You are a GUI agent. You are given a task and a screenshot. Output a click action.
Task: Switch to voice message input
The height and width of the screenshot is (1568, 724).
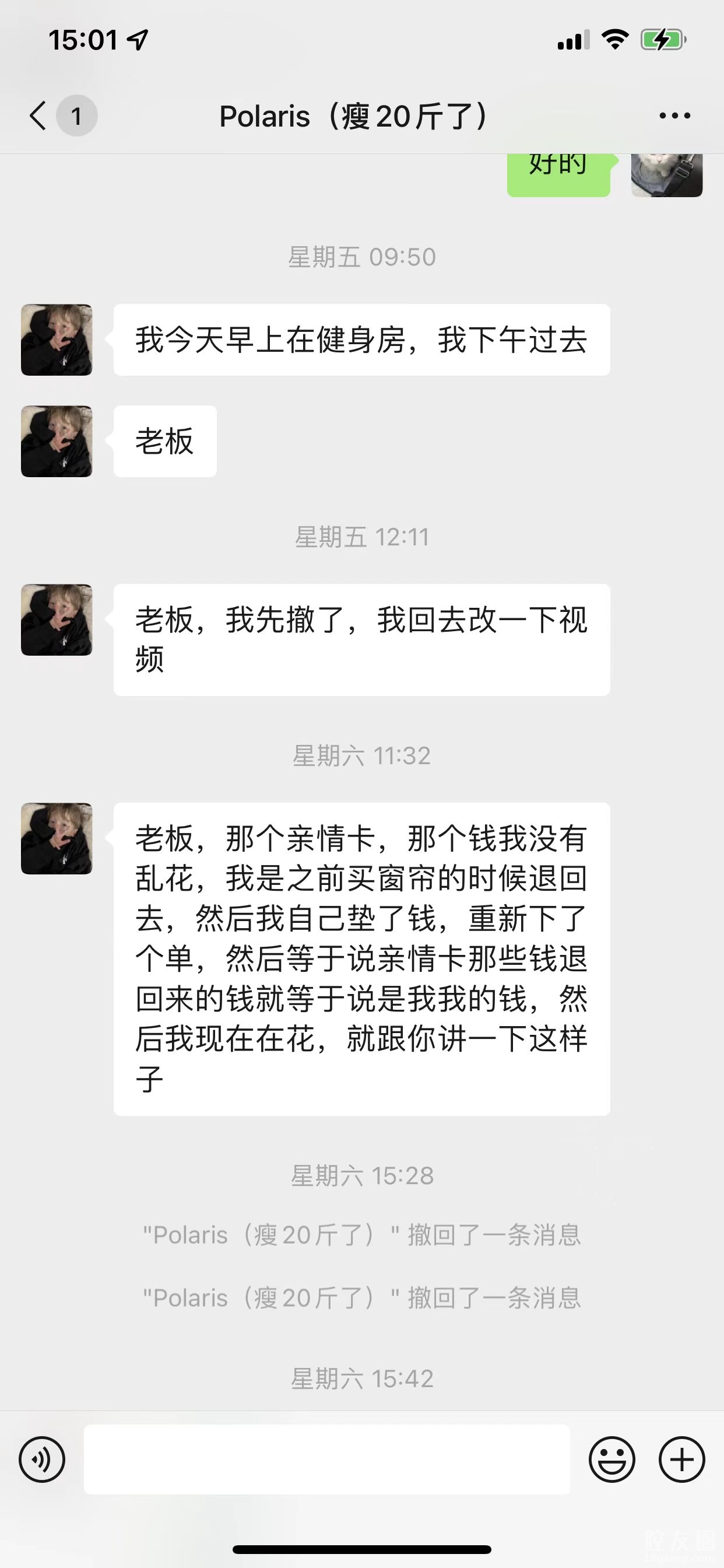[42, 1459]
